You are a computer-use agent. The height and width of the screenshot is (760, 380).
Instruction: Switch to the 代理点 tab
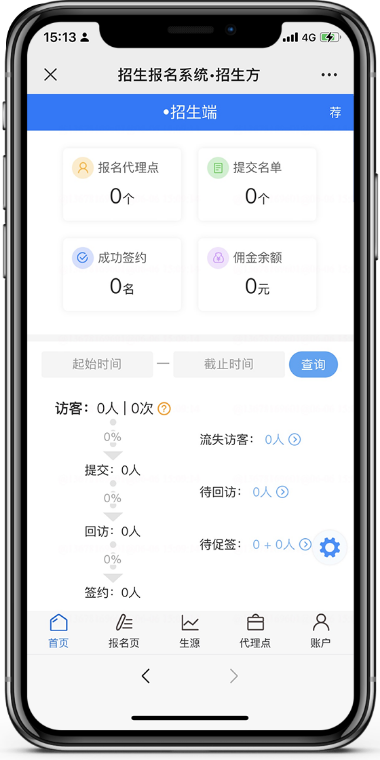(255, 632)
